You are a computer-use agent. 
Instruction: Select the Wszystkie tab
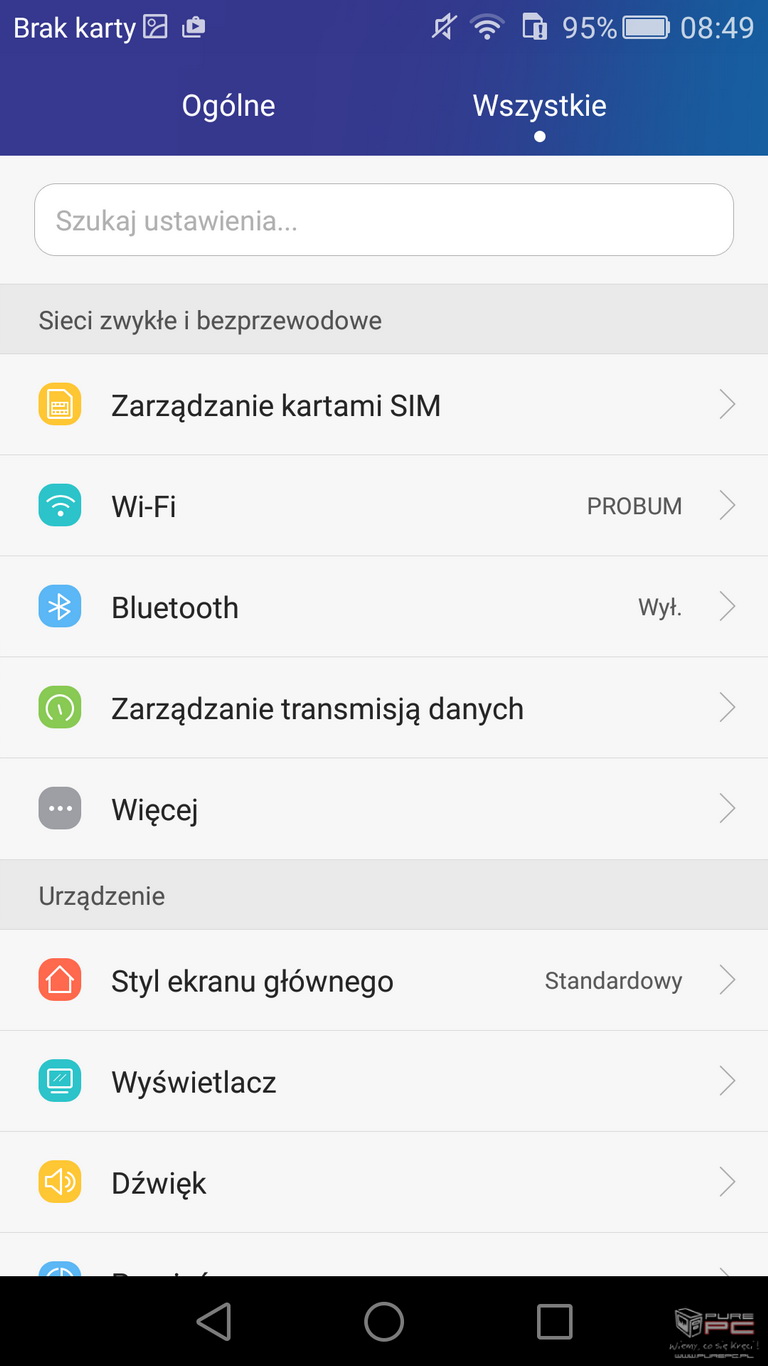point(539,106)
